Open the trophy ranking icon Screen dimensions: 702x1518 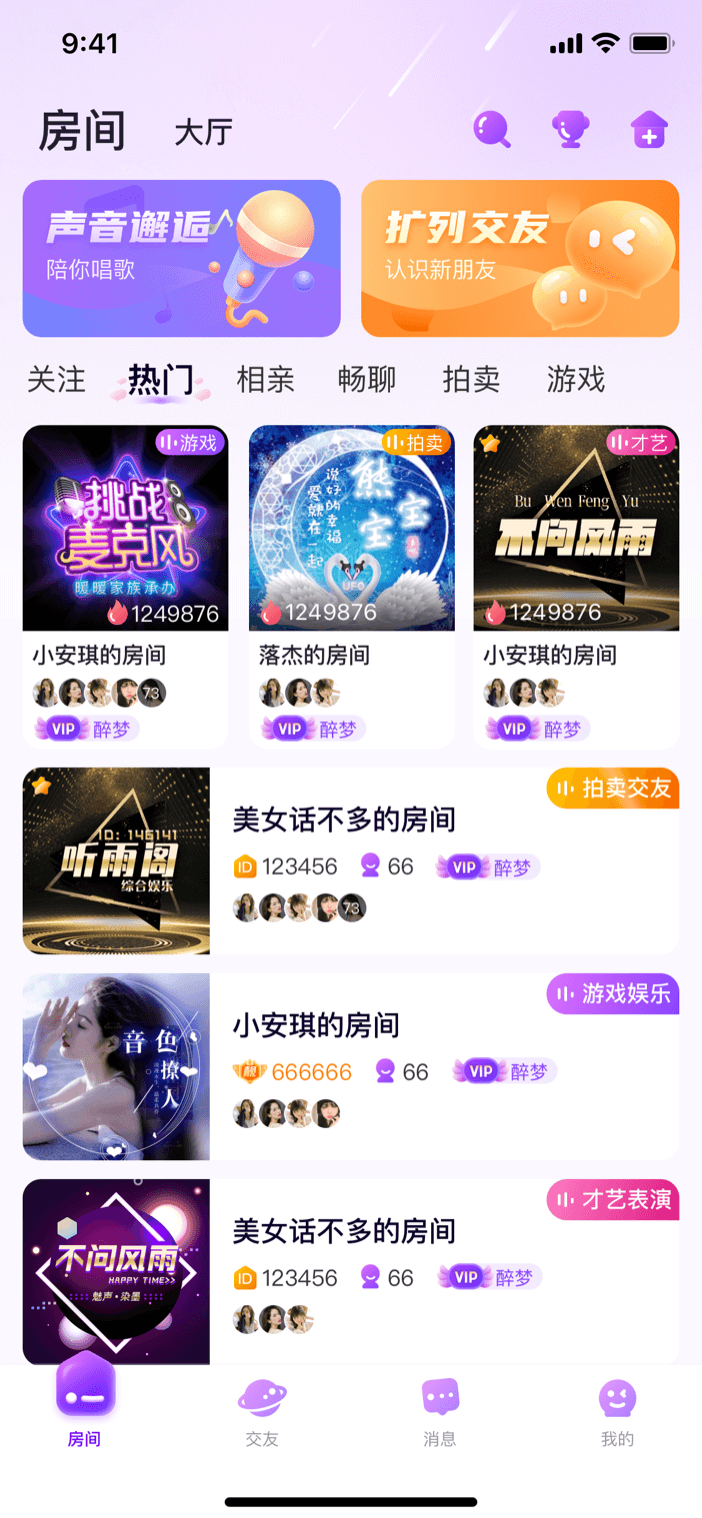tap(570, 130)
